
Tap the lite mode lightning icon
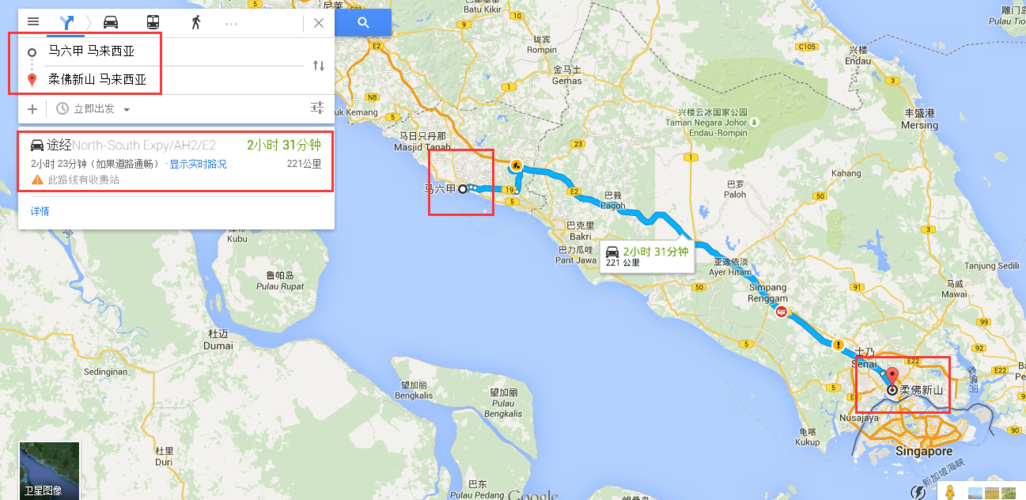click(917, 491)
